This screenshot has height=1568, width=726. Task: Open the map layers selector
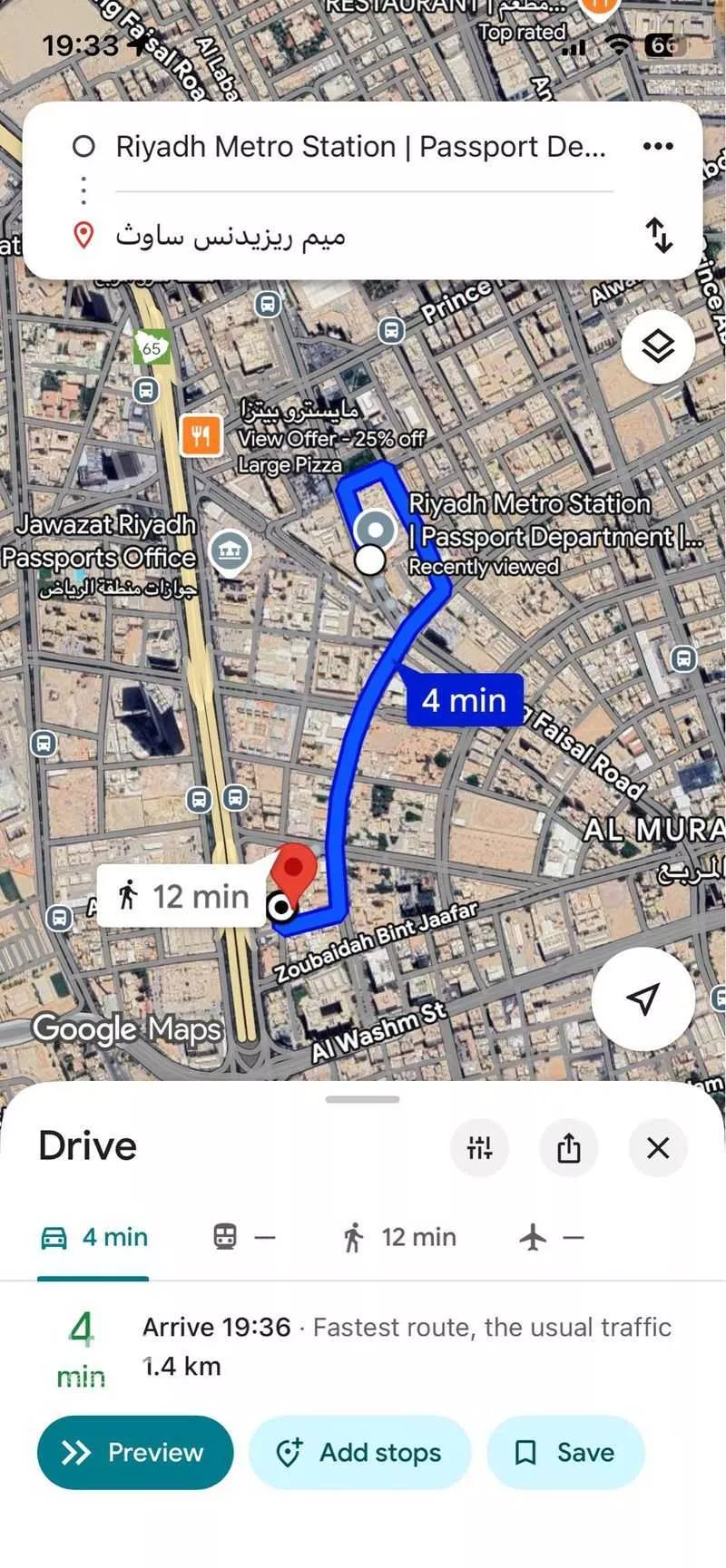[658, 346]
